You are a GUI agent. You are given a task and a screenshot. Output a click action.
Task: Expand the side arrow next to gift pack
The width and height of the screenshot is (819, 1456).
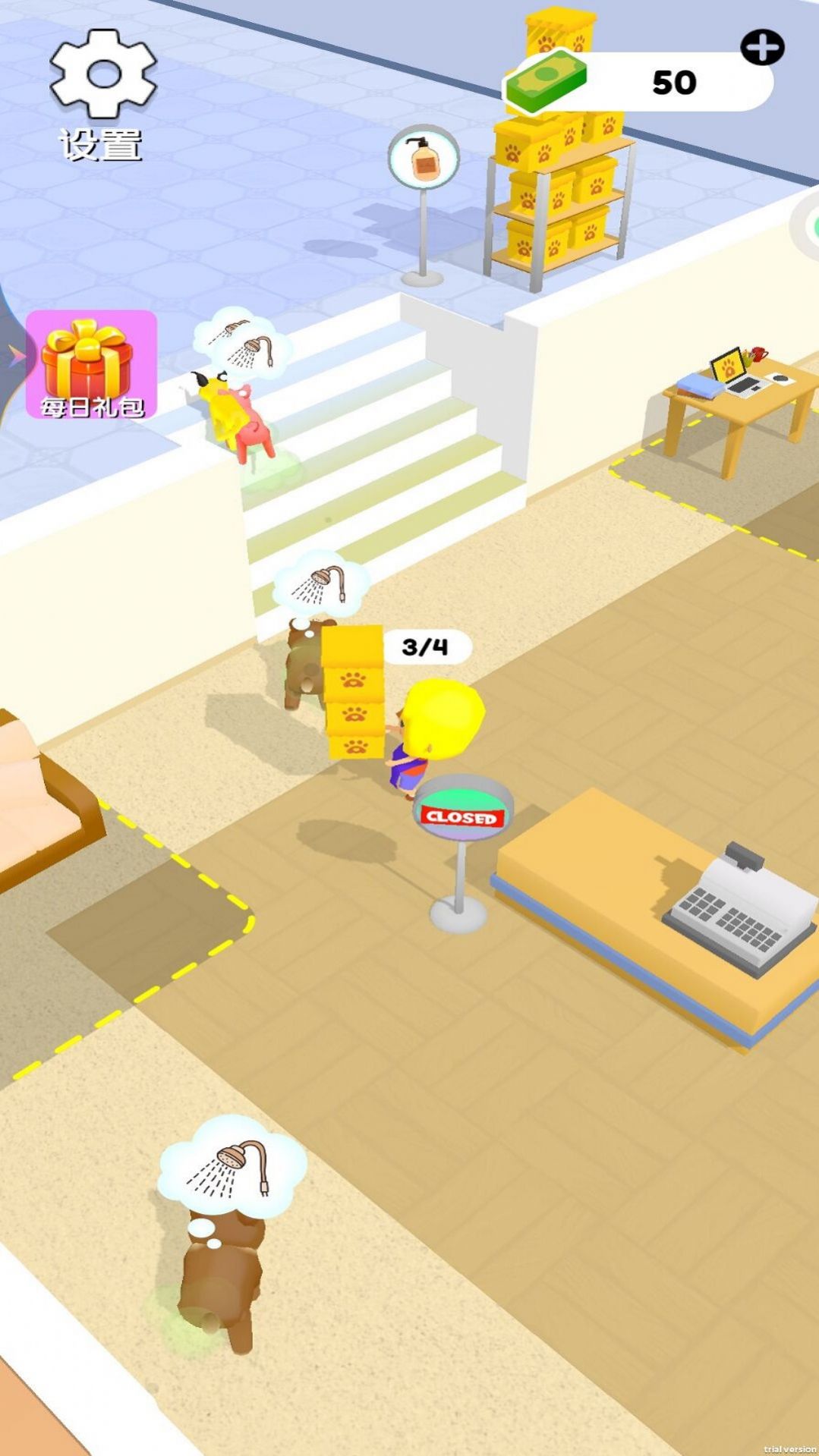point(14,356)
